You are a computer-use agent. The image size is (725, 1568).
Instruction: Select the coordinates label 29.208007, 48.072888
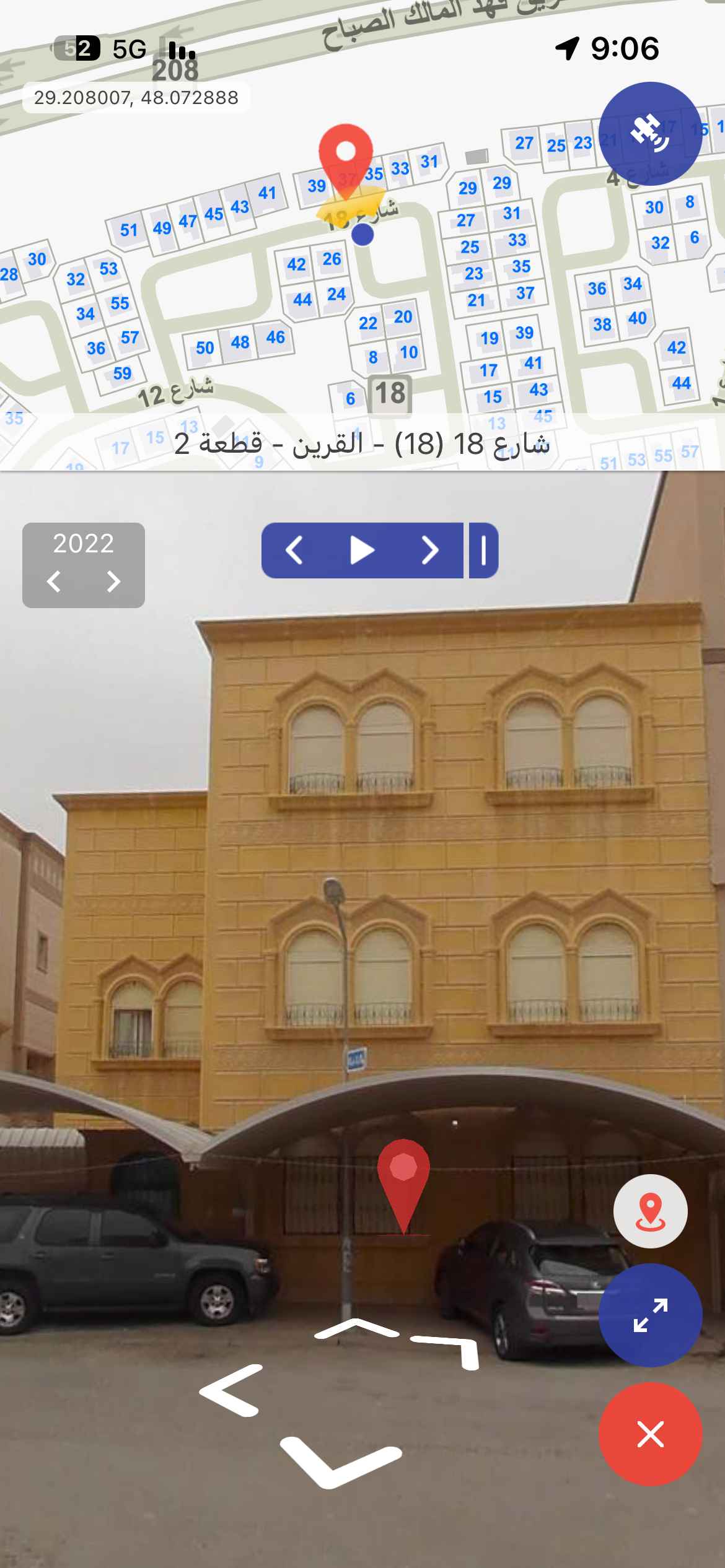coord(136,97)
